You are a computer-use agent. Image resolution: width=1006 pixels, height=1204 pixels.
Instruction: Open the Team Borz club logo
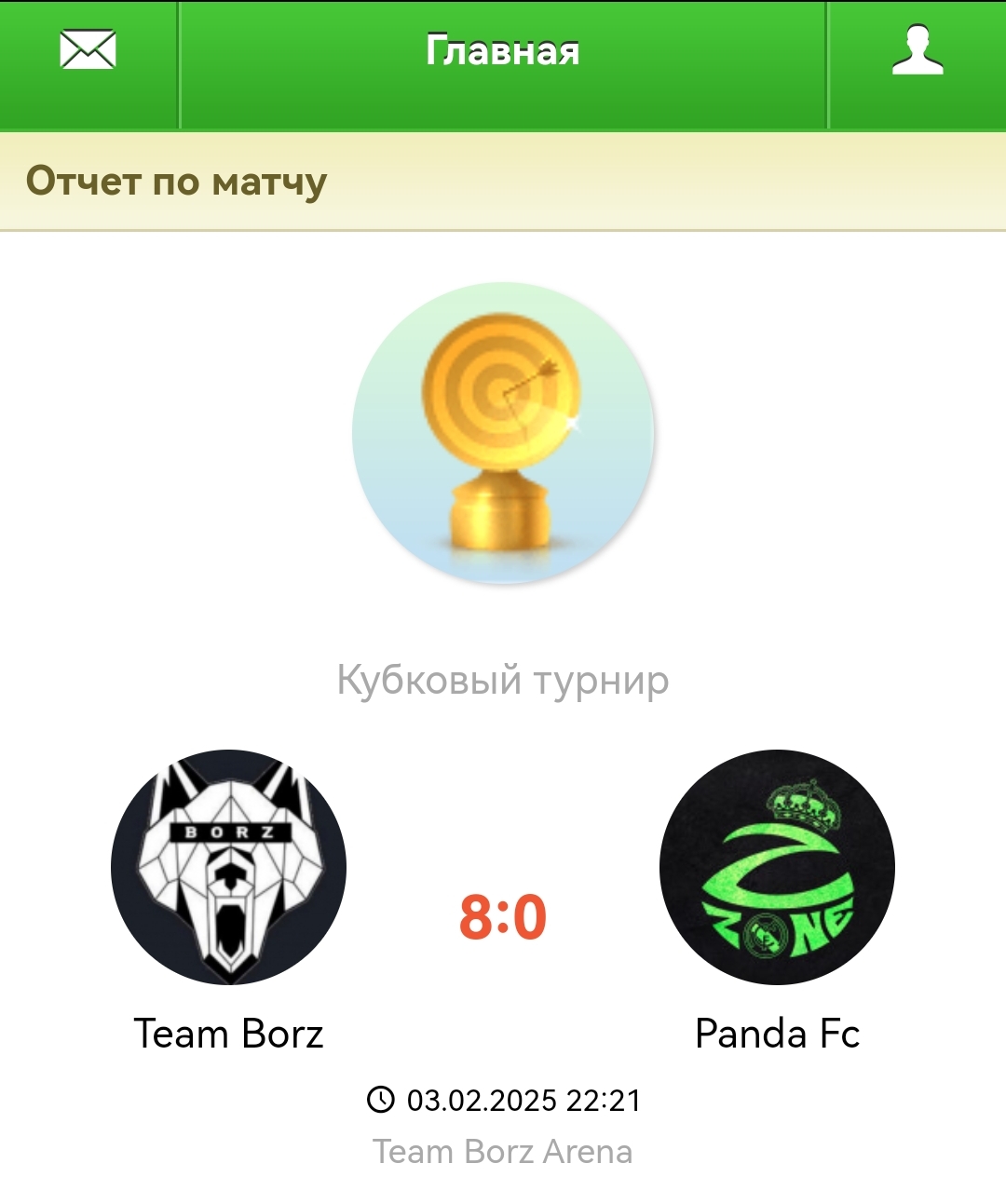pyautogui.click(x=229, y=867)
